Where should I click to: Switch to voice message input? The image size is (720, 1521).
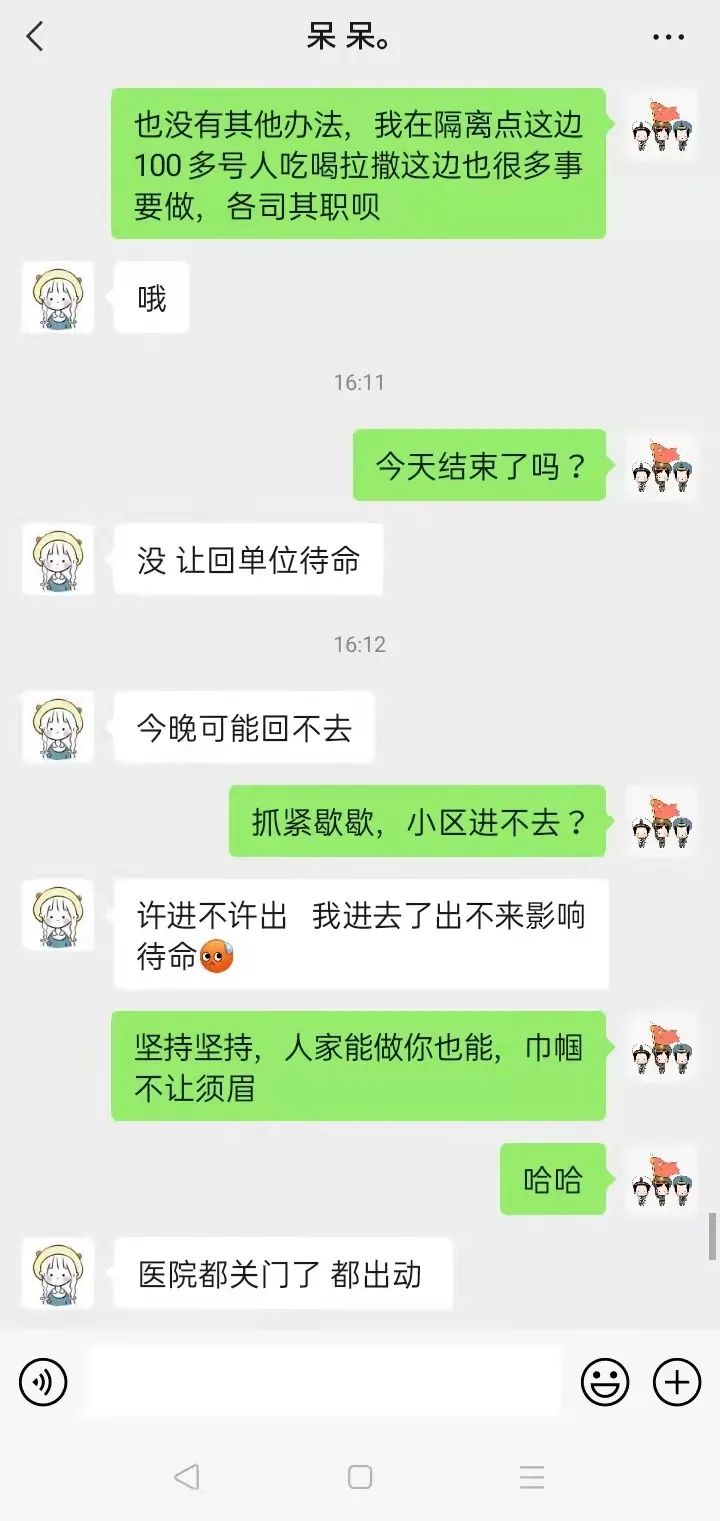(43, 1383)
